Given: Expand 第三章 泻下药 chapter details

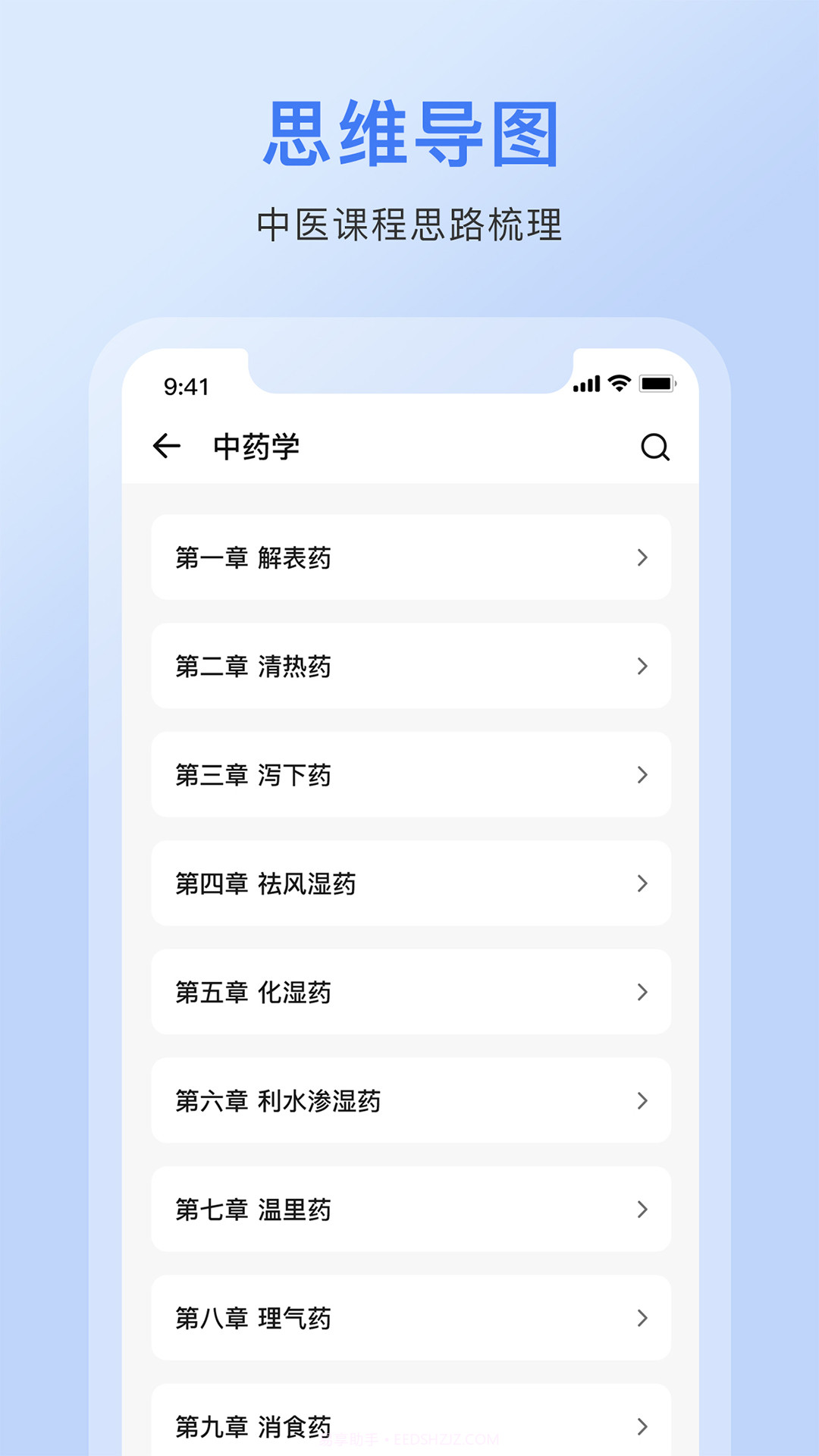Looking at the screenshot, I should pos(643,774).
